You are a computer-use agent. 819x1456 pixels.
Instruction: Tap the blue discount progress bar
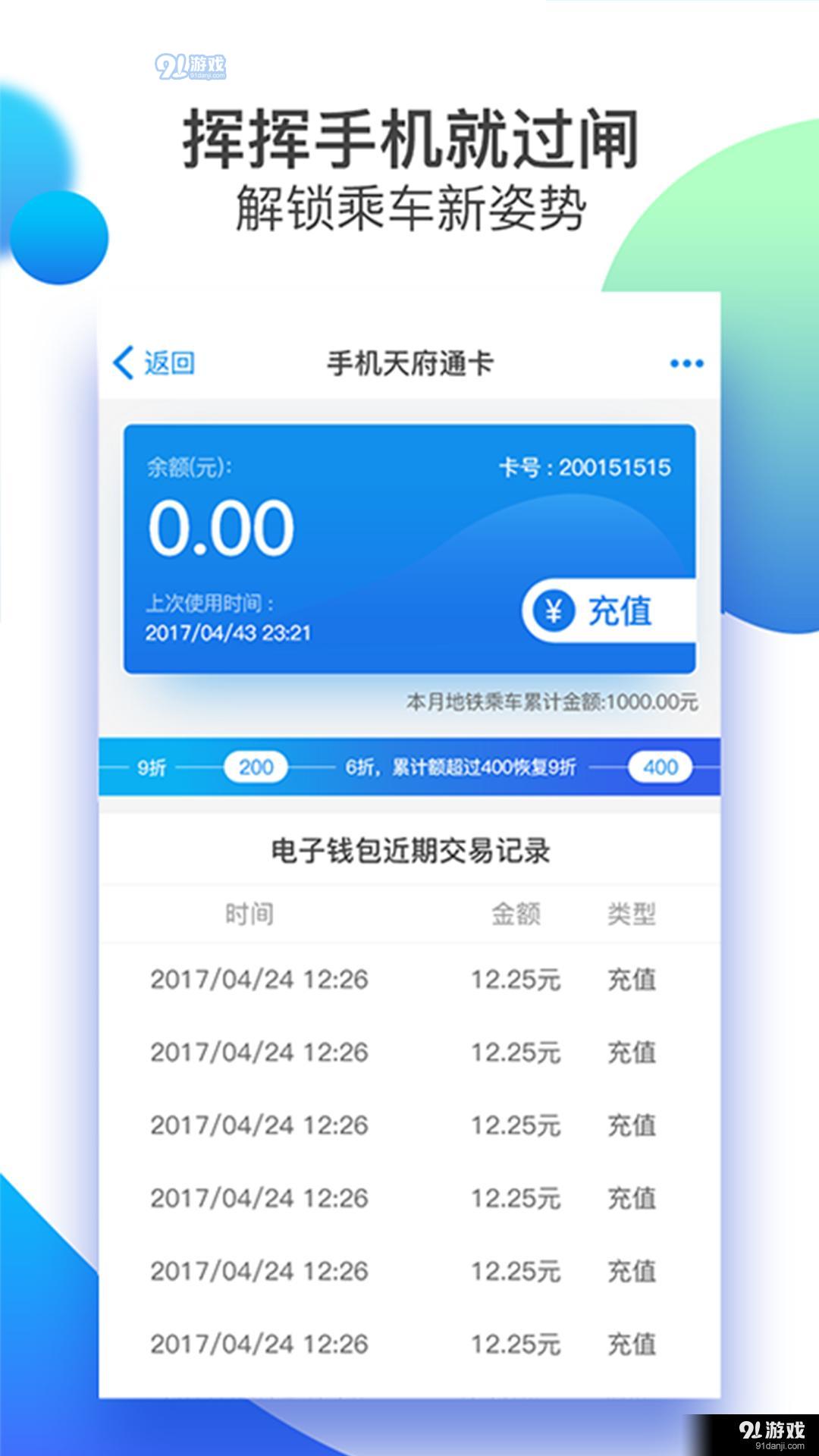409,767
